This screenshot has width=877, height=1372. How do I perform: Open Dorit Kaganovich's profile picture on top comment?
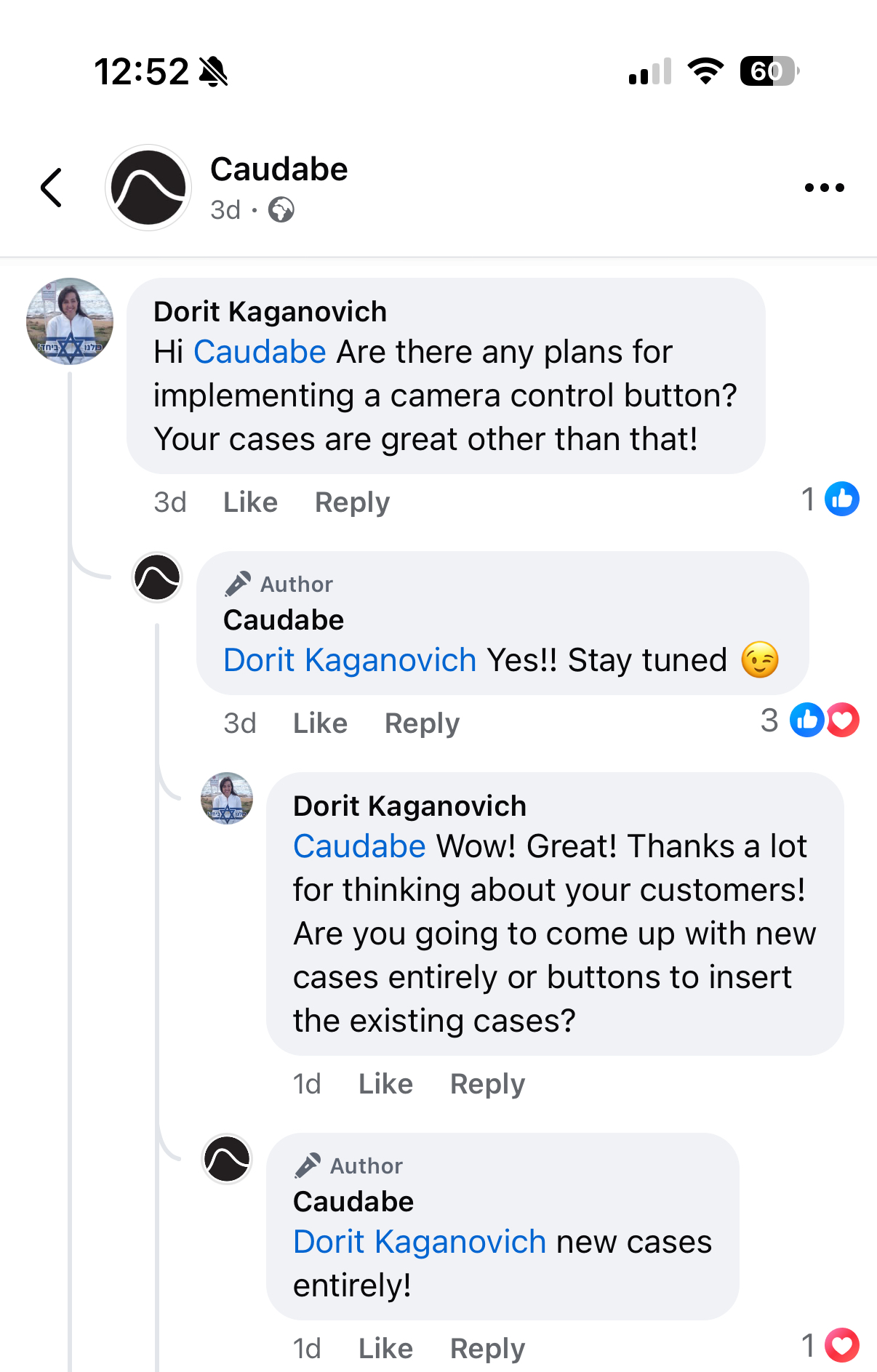click(70, 321)
